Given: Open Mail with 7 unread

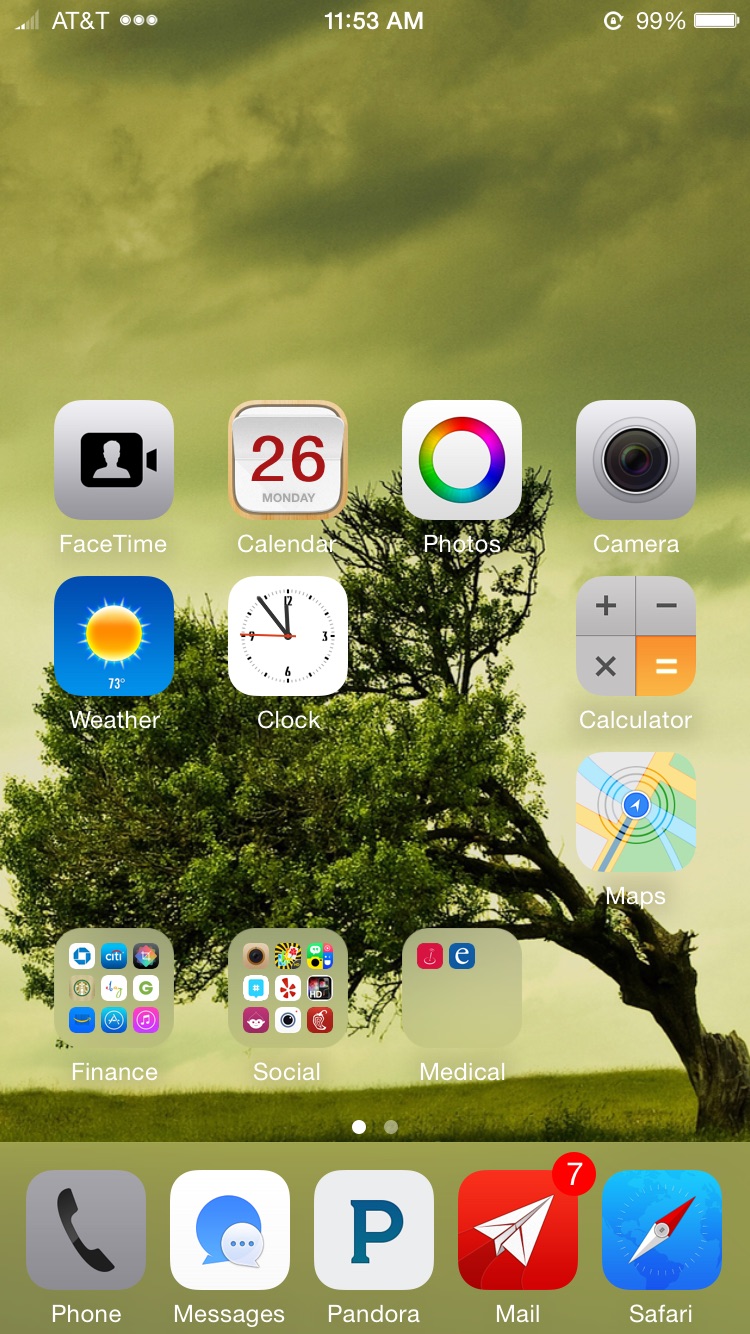Looking at the screenshot, I should (518, 1230).
